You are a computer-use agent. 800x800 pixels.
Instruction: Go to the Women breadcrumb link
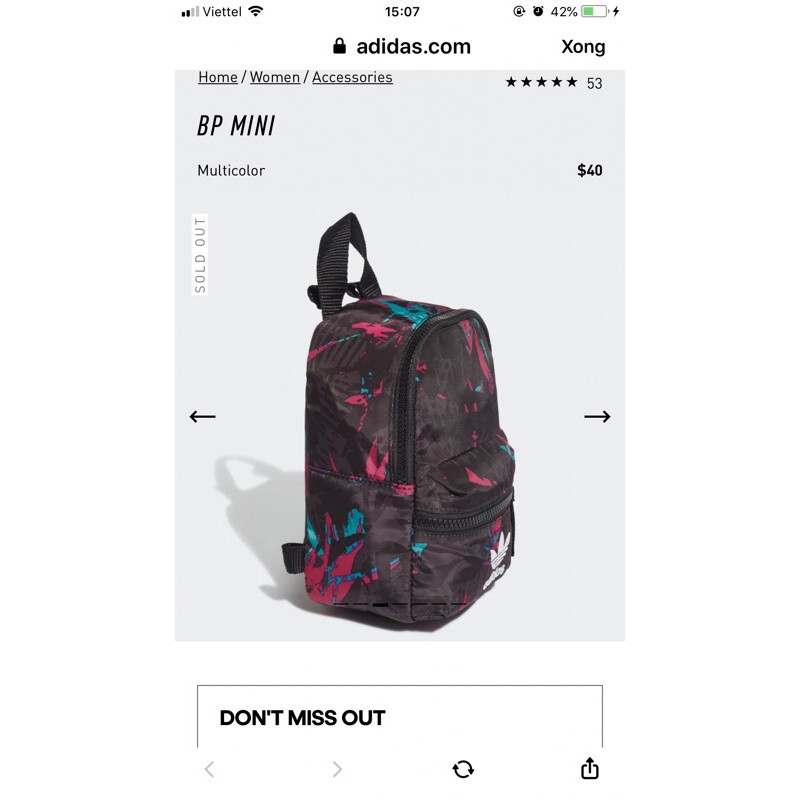(x=275, y=77)
